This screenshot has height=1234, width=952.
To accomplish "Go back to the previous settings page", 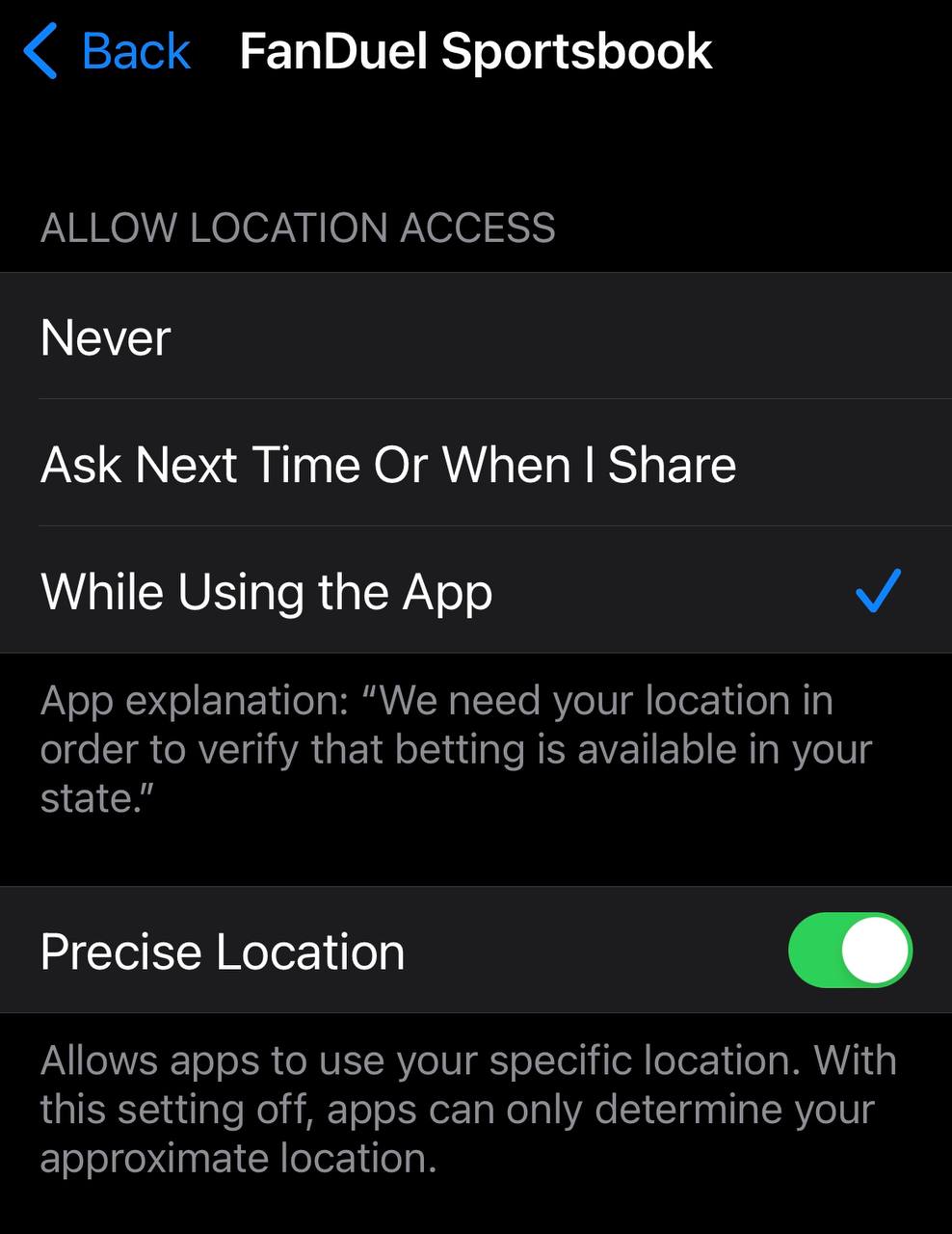I will point(106,51).
